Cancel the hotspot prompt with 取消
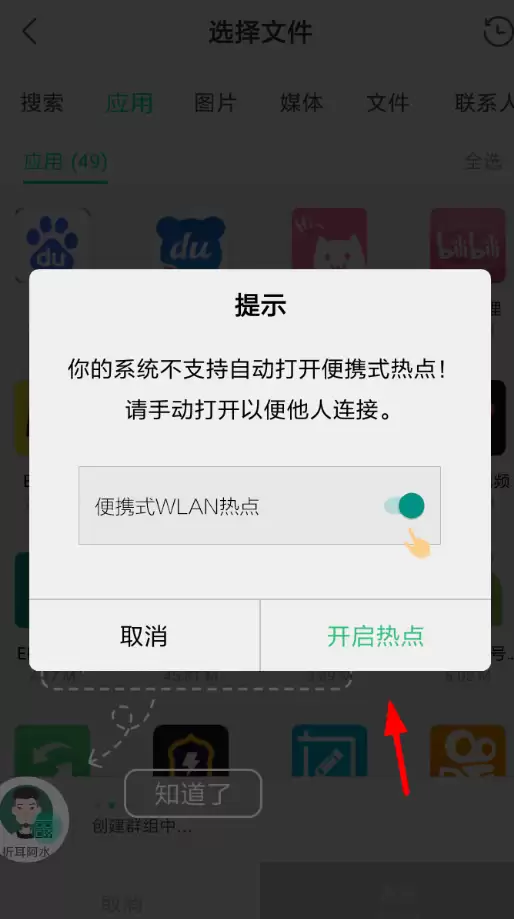Viewport: 514px width, 919px height. (144, 635)
